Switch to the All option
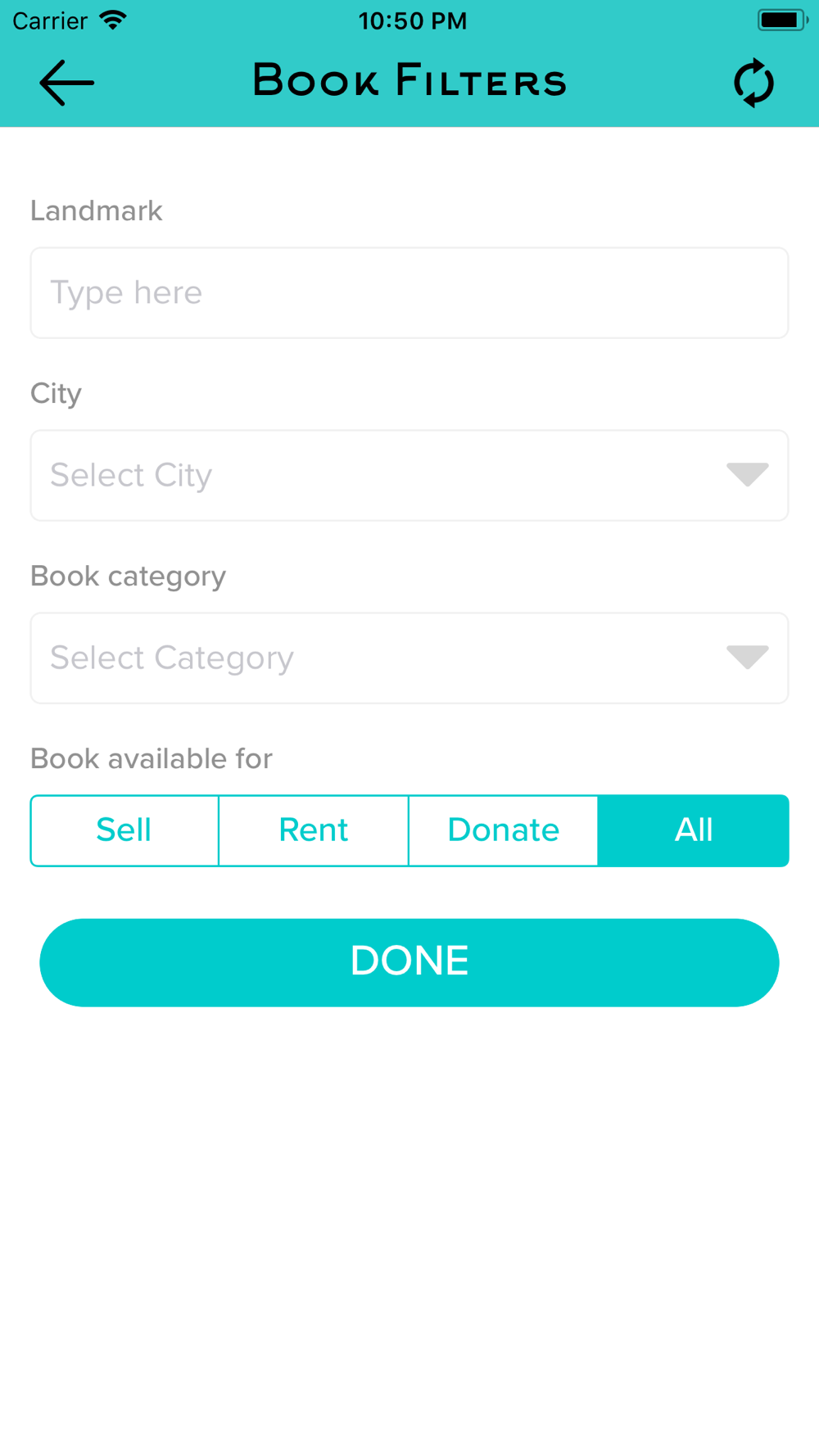 coord(694,830)
